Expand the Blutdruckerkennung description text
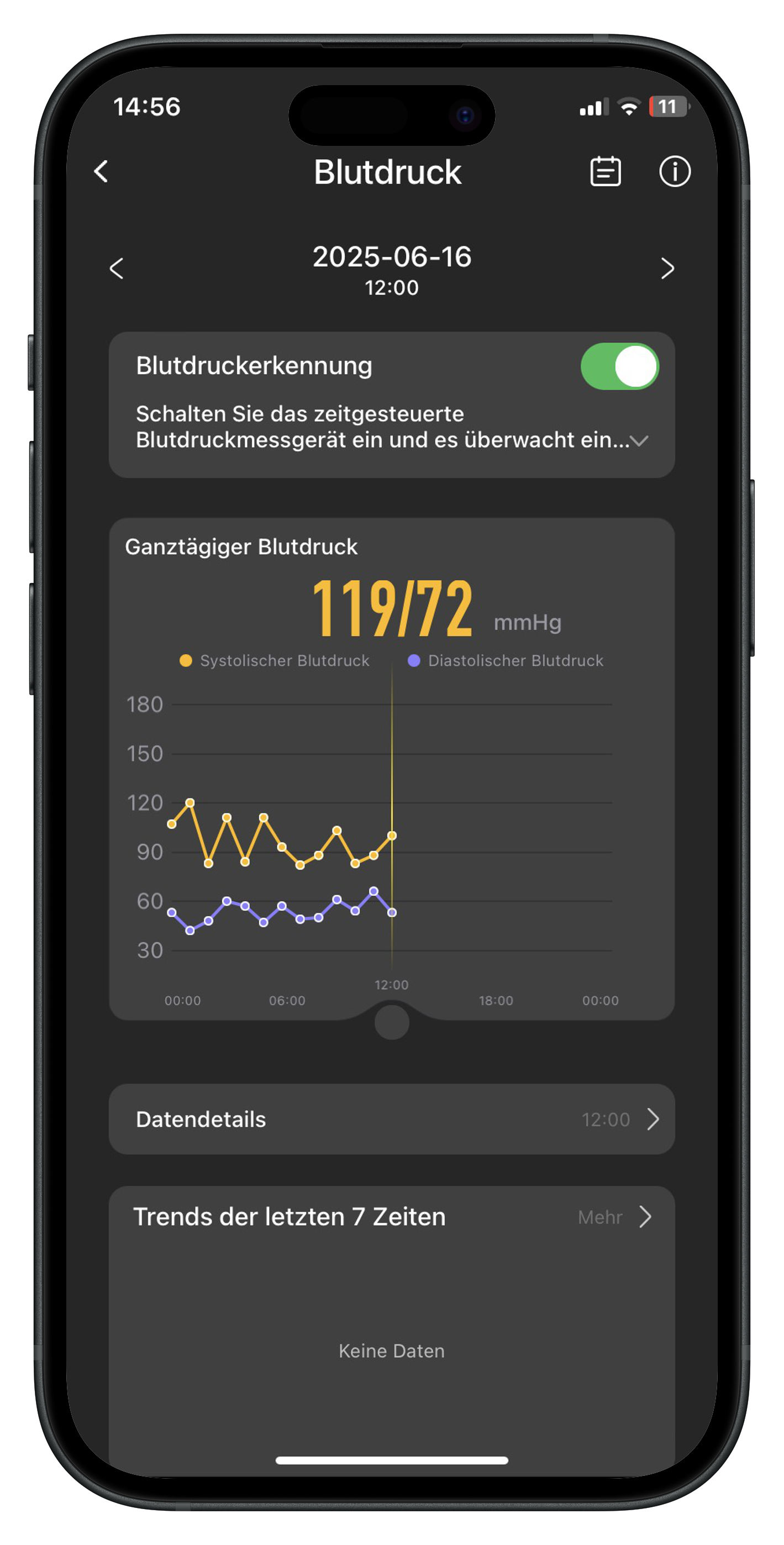Viewport: 784px width, 1545px height. 639,441
